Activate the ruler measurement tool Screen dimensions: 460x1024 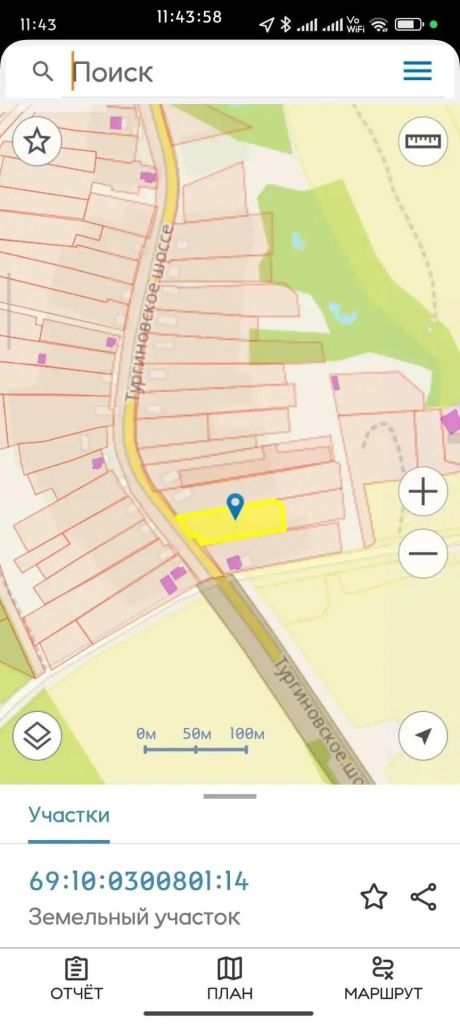pos(423,141)
